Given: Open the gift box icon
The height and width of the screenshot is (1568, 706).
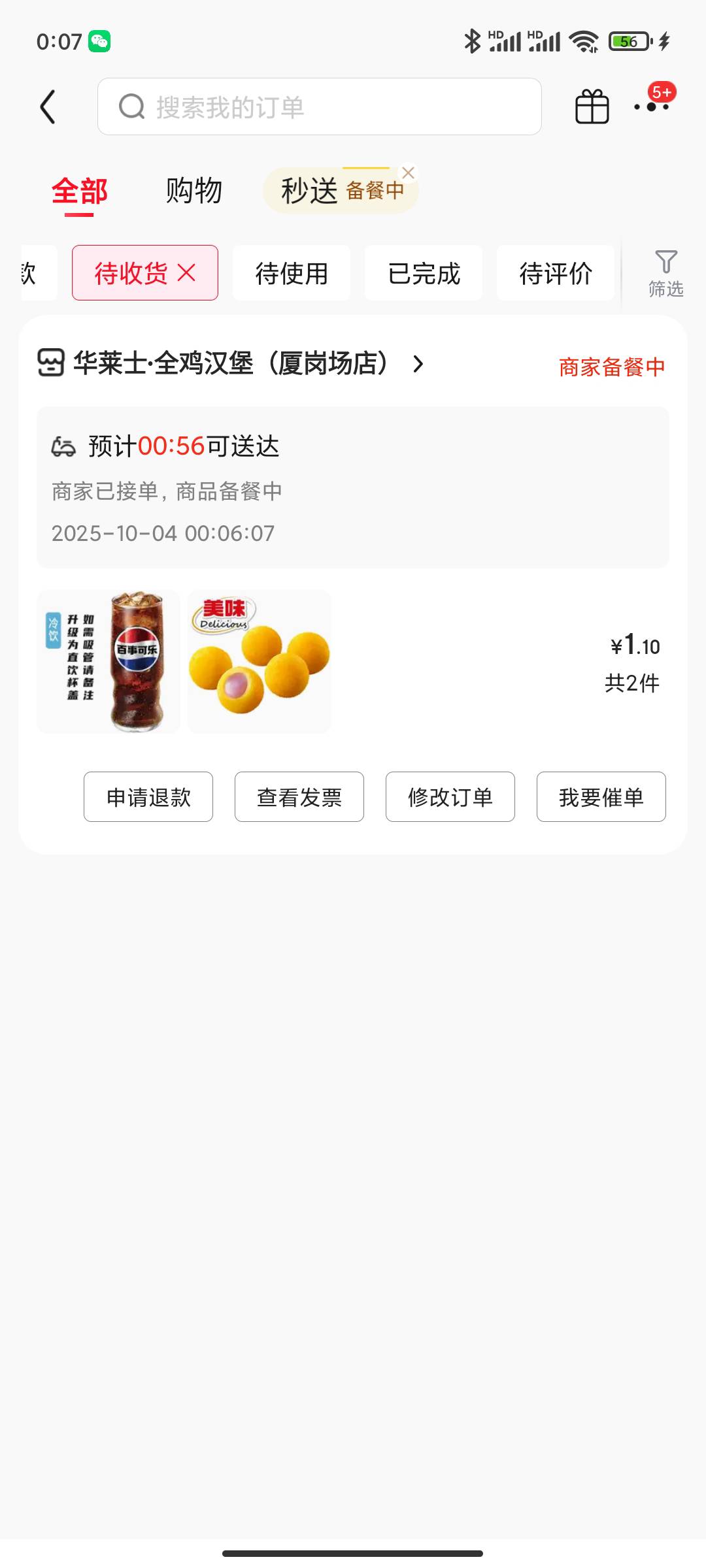Looking at the screenshot, I should click(592, 106).
